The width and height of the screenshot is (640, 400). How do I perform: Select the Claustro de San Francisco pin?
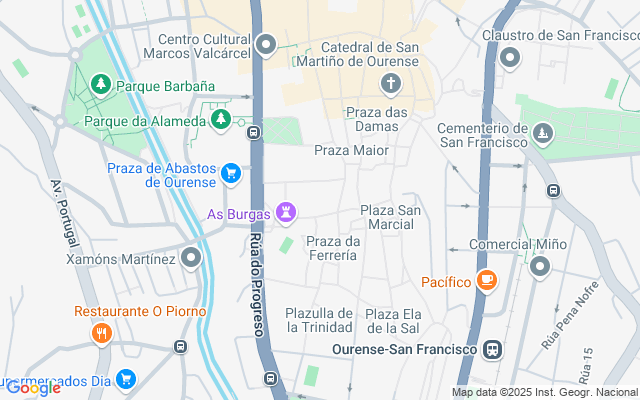pyautogui.click(x=511, y=55)
